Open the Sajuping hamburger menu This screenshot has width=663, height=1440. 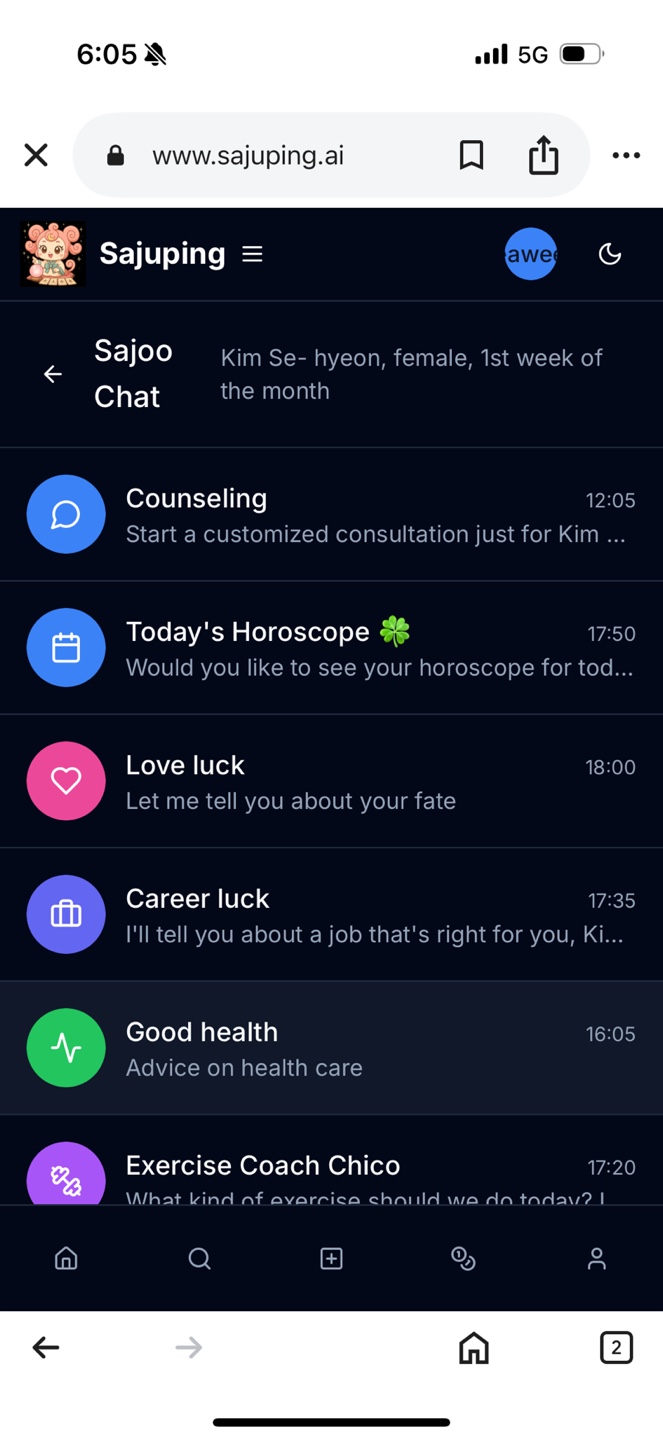click(x=252, y=254)
